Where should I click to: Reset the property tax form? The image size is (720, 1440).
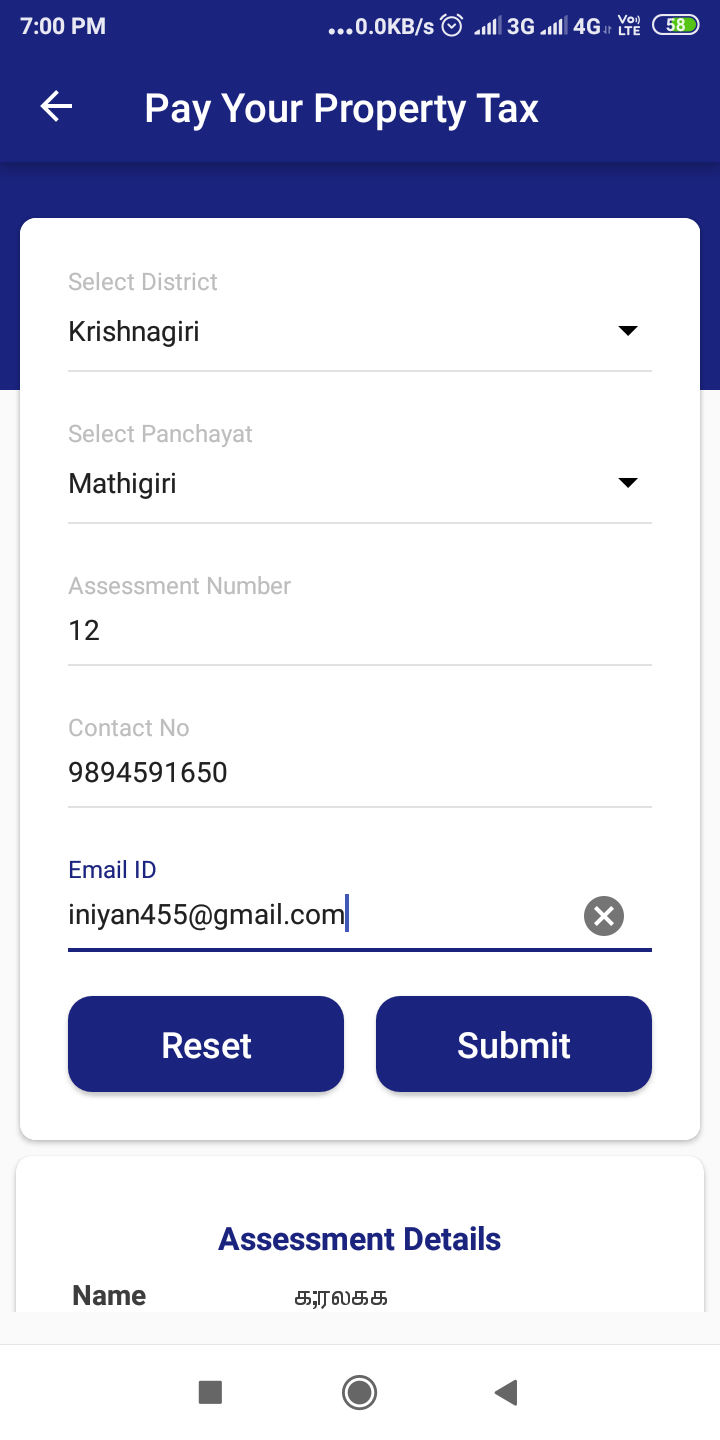pyautogui.click(x=206, y=1044)
